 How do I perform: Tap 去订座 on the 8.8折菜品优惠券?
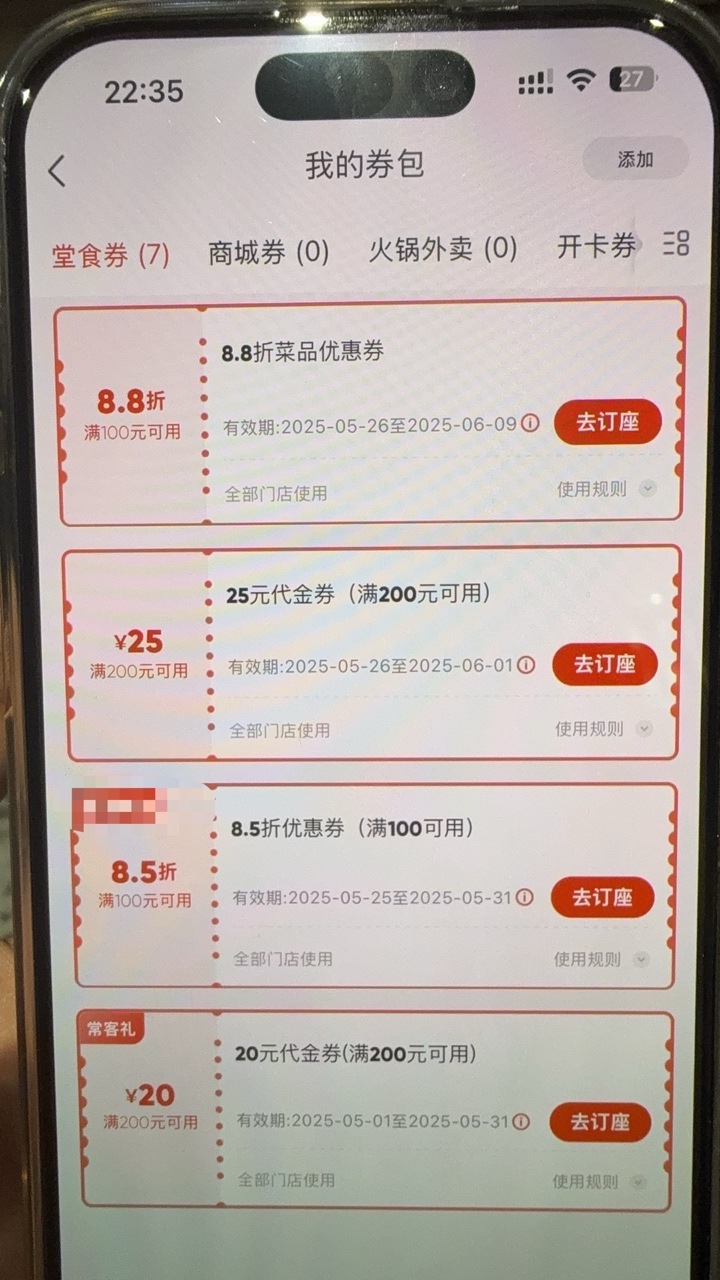point(607,422)
